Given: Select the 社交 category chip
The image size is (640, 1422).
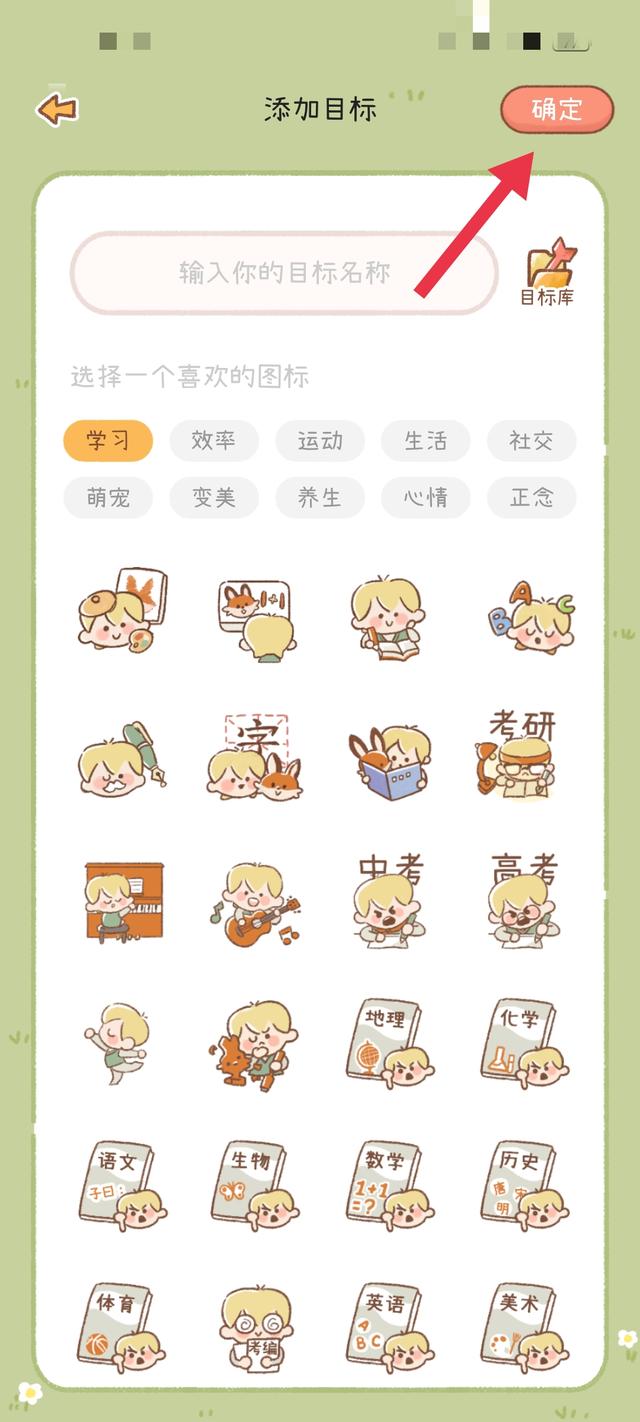Looking at the screenshot, I should [x=531, y=441].
